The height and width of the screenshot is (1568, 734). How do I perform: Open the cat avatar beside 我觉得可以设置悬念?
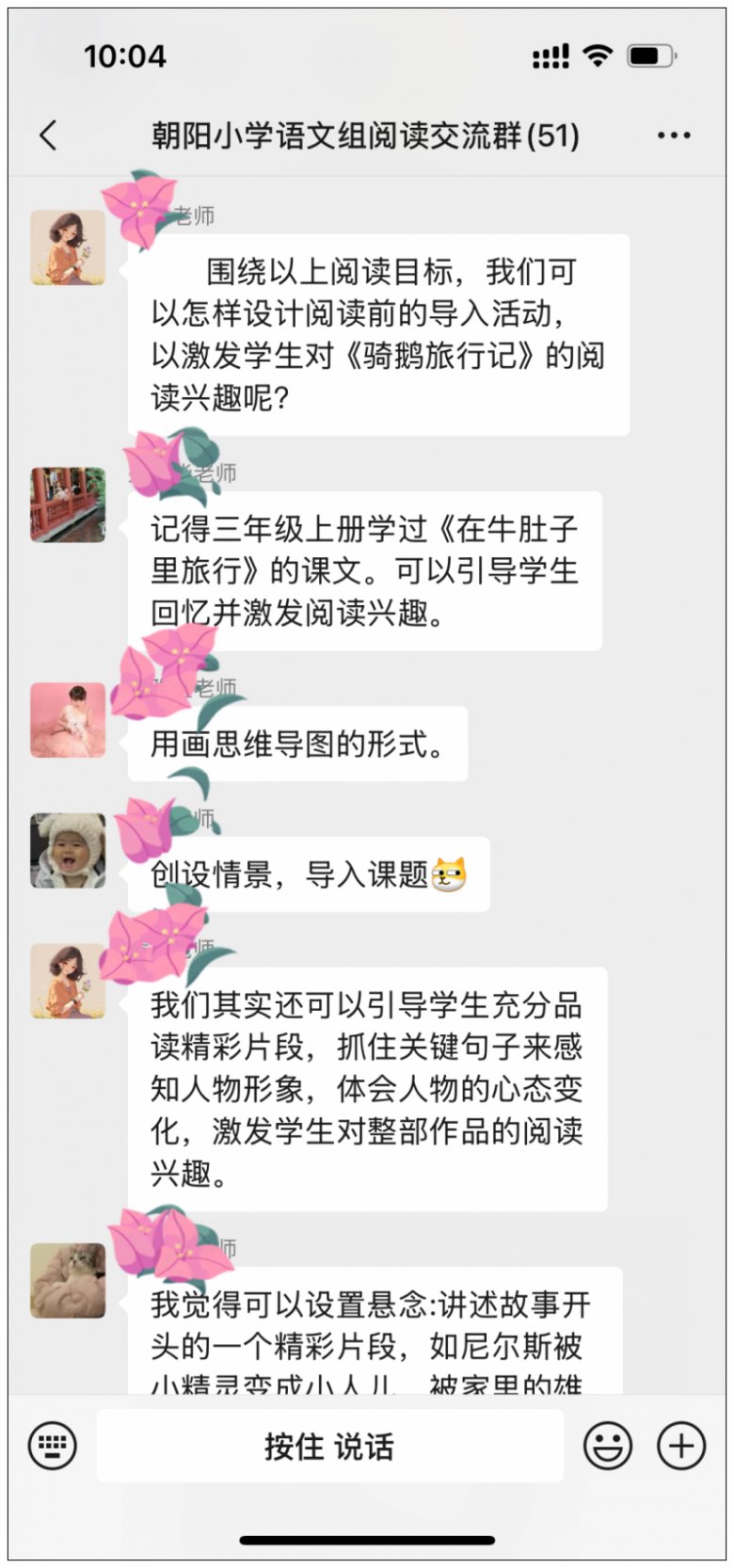pos(68,1280)
